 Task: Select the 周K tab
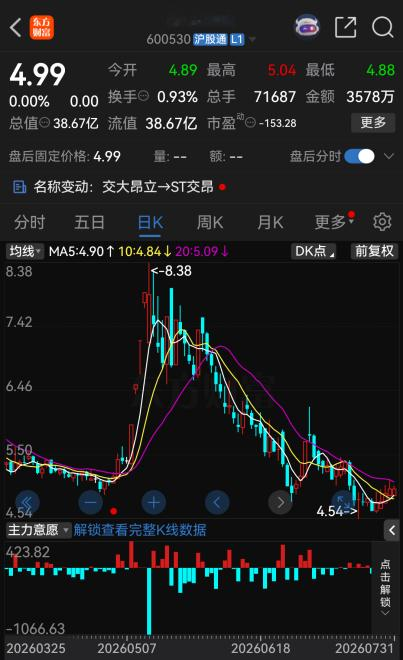(210, 222)
